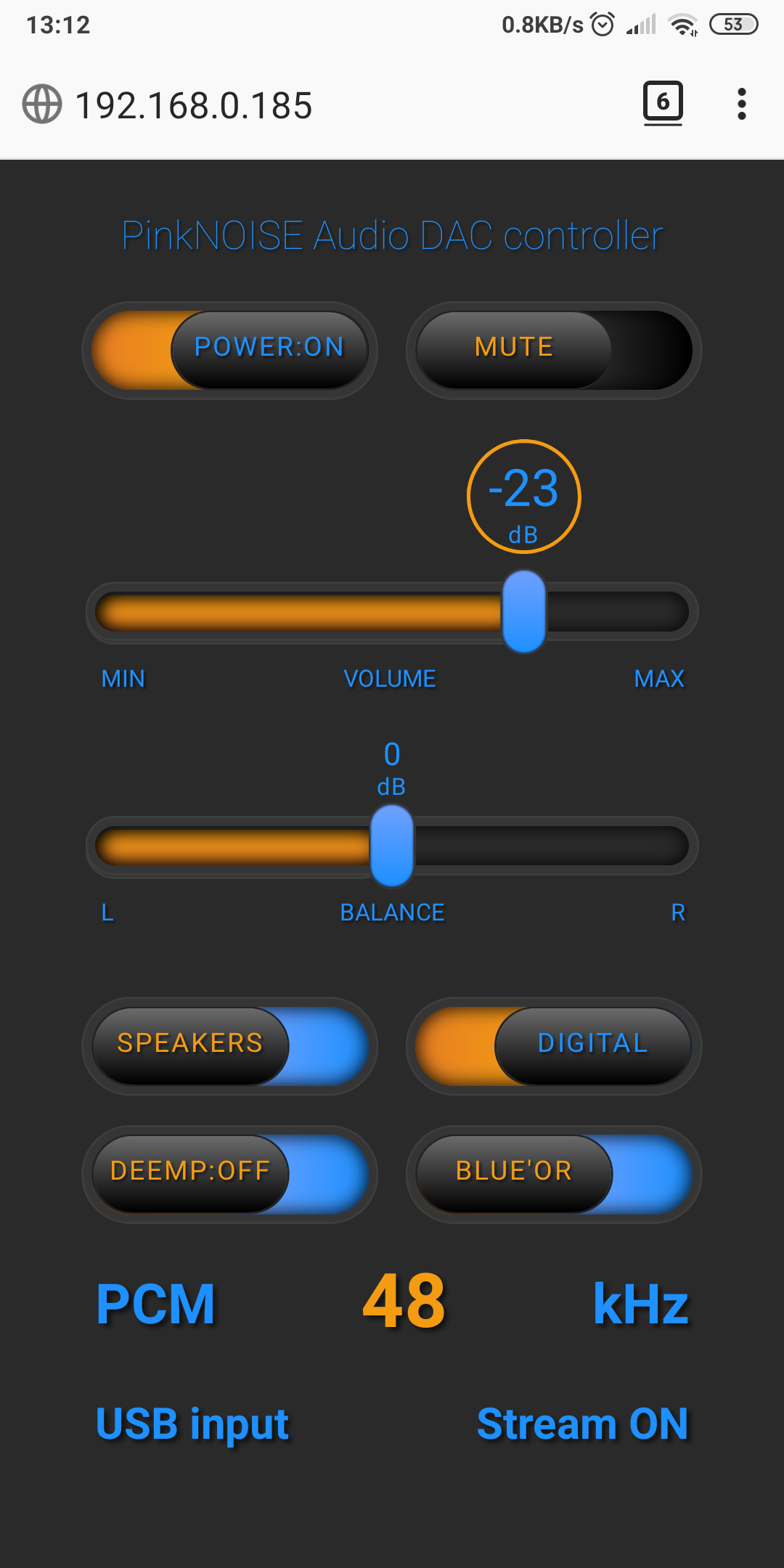Toggle the DEEMP:OFF switch
The width and height of the screenshot is (784, 1568).
[229, 1174]
